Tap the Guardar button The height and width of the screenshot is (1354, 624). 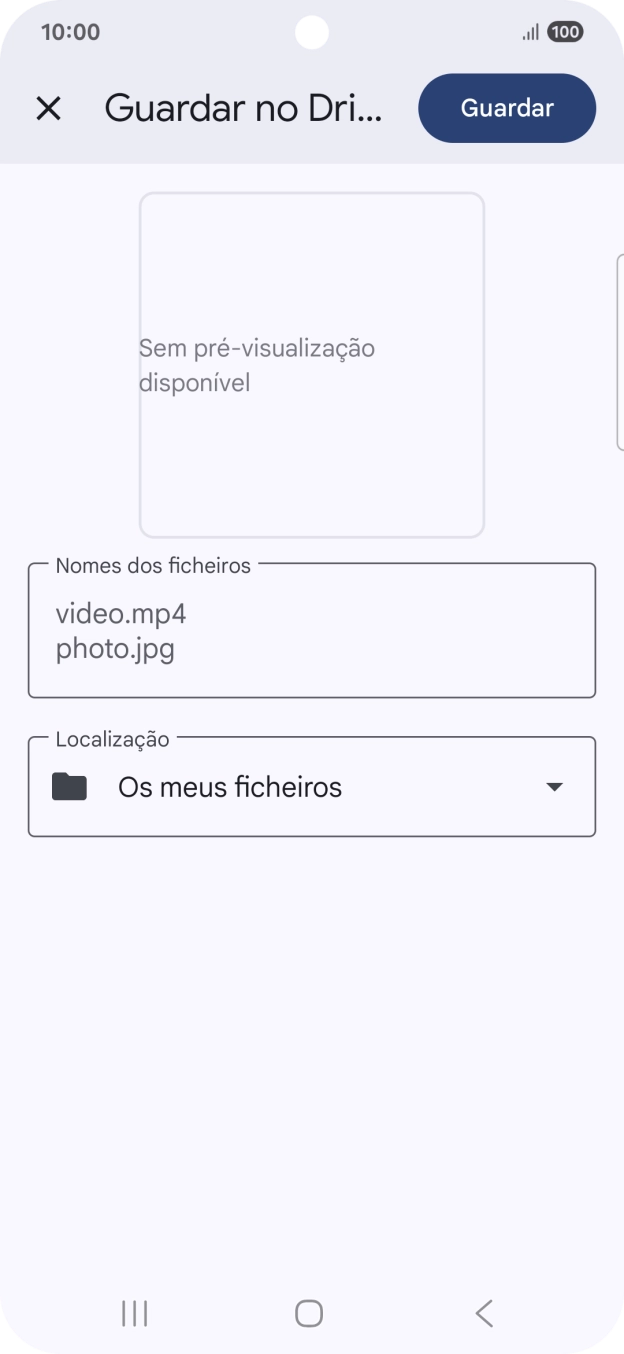tap(507, 108)
